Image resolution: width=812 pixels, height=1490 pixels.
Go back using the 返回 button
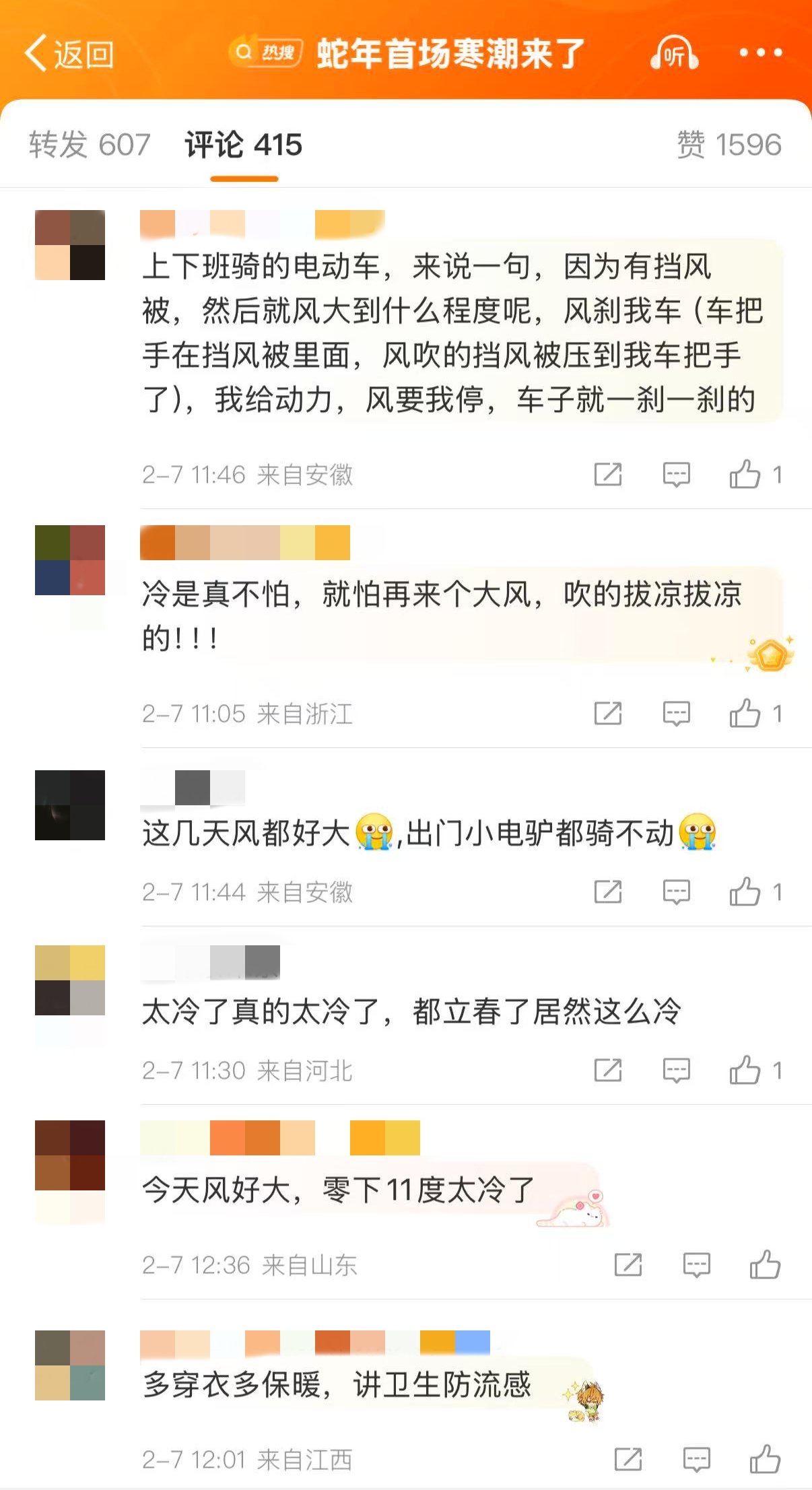click(x=69, y=53)
